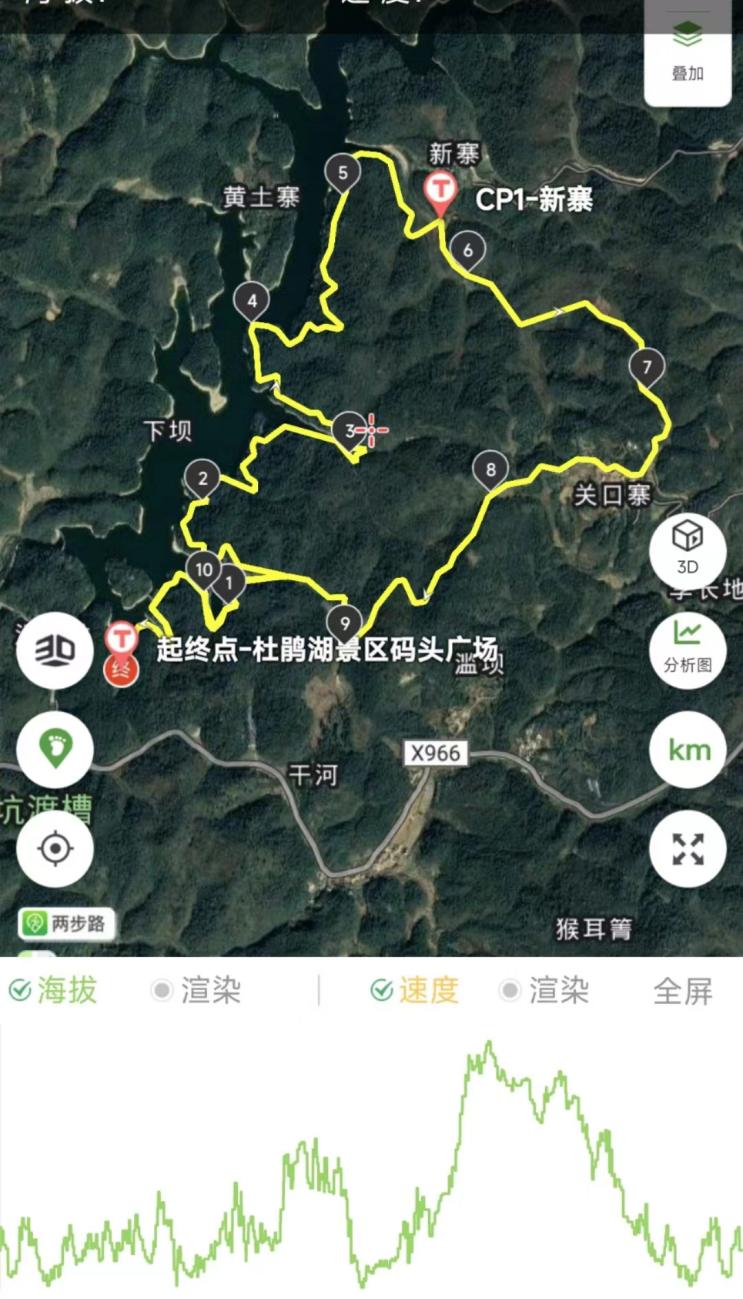Screen dimensions: 743x1299
Task: Expand the map to fullscreen
Action: pos(687,849)
